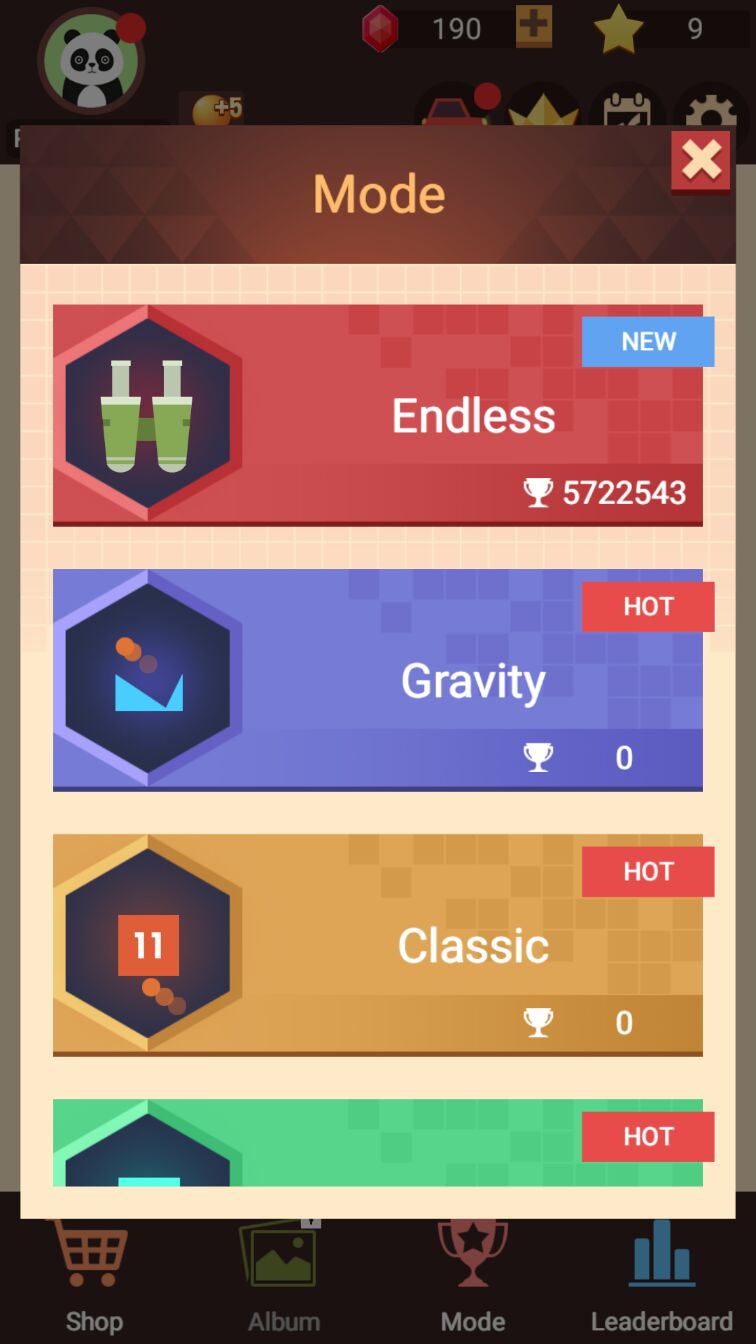Screen dimensions: 756x1344
Task: Go to the Leaderboard tab
Action: coord(661,1278)
